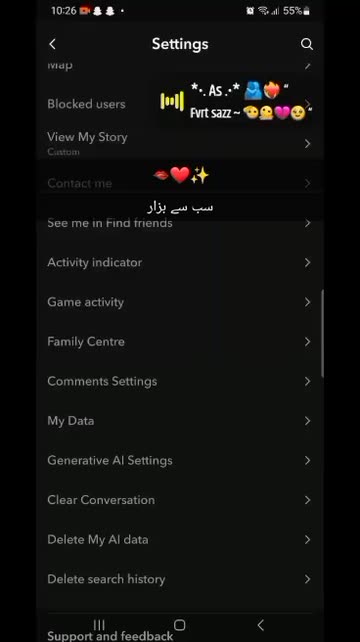This screenshot has width=360, height=642.
Task: Tap the system home button
Action: pyautogui.click(x=179, y=625)
